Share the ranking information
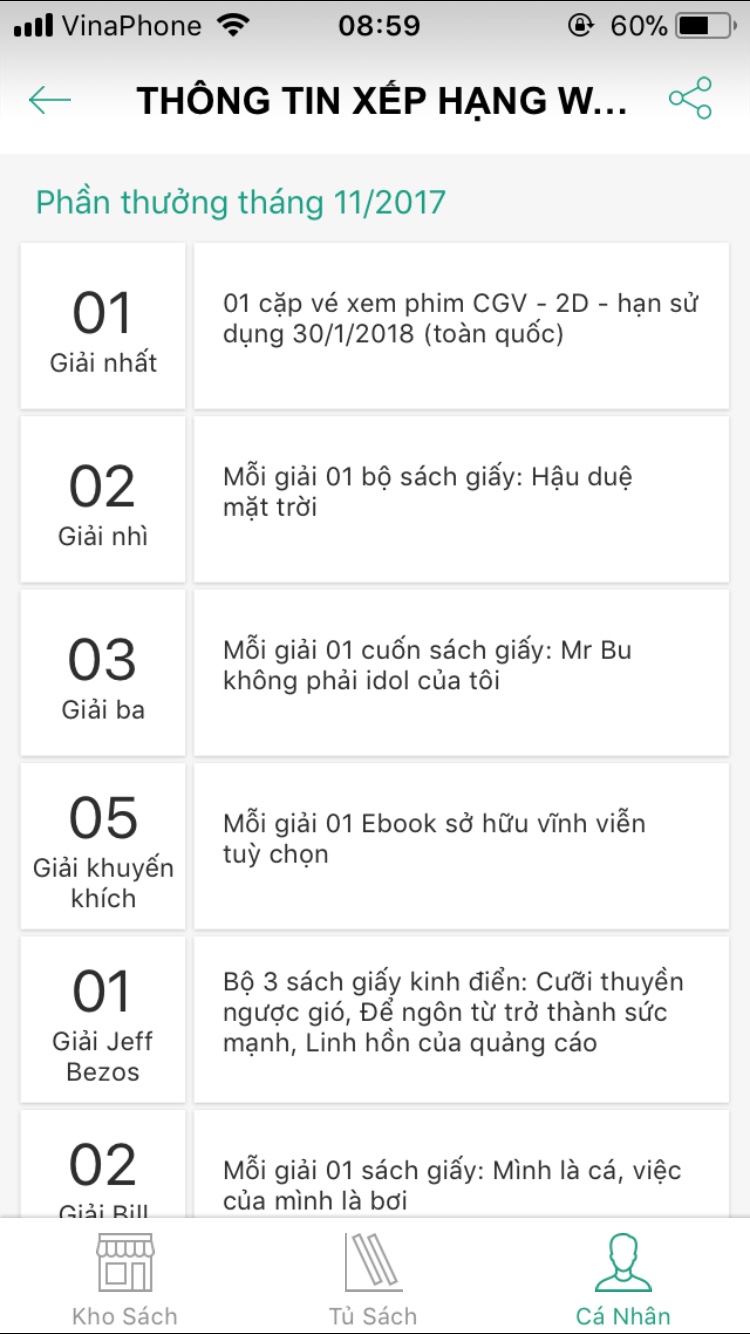Image resolution: width=750 pixels, height=1334 pixels. tap(690, 99)
